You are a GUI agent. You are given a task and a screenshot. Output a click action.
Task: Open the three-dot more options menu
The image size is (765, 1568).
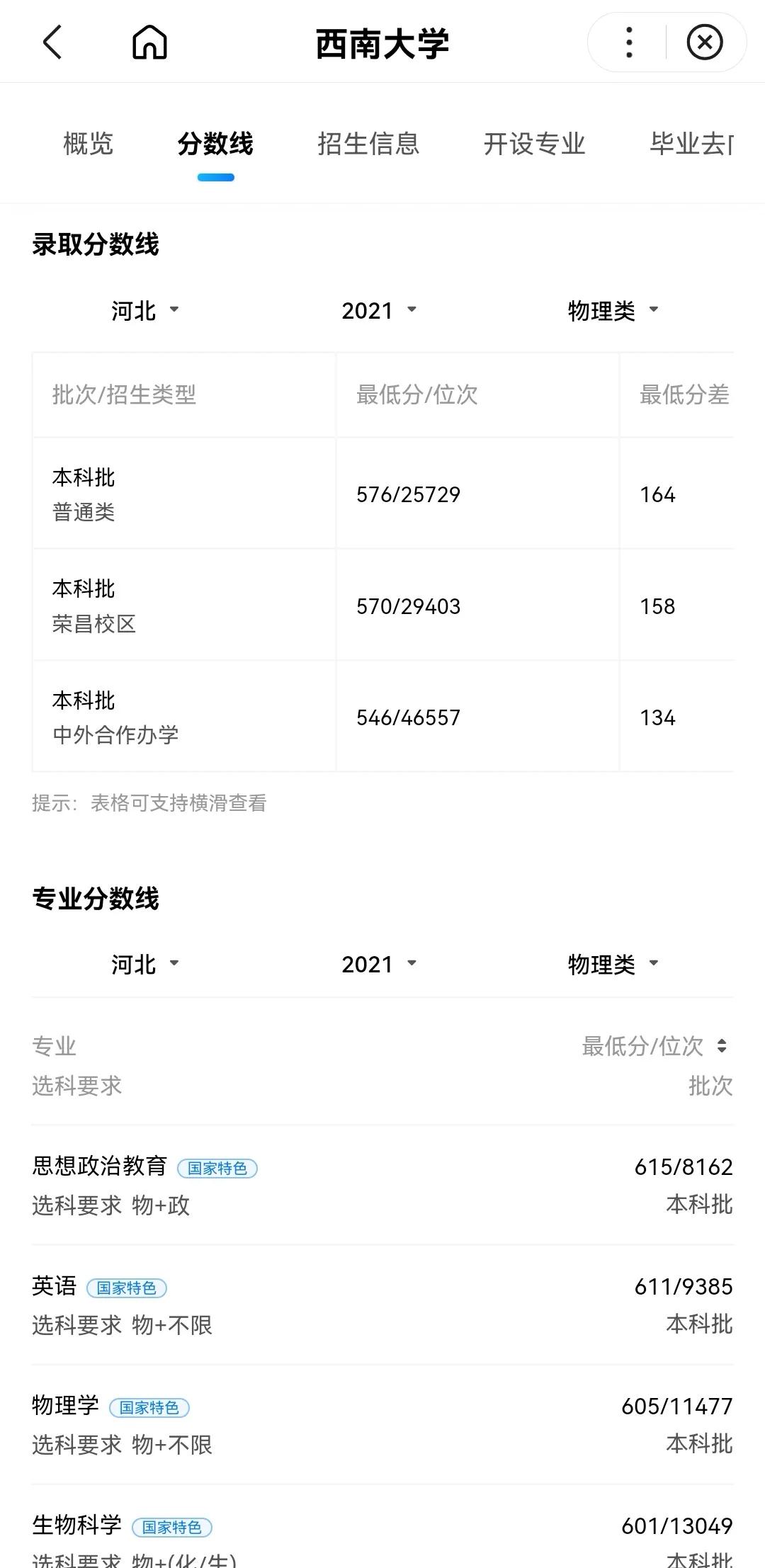coord(626,42)
